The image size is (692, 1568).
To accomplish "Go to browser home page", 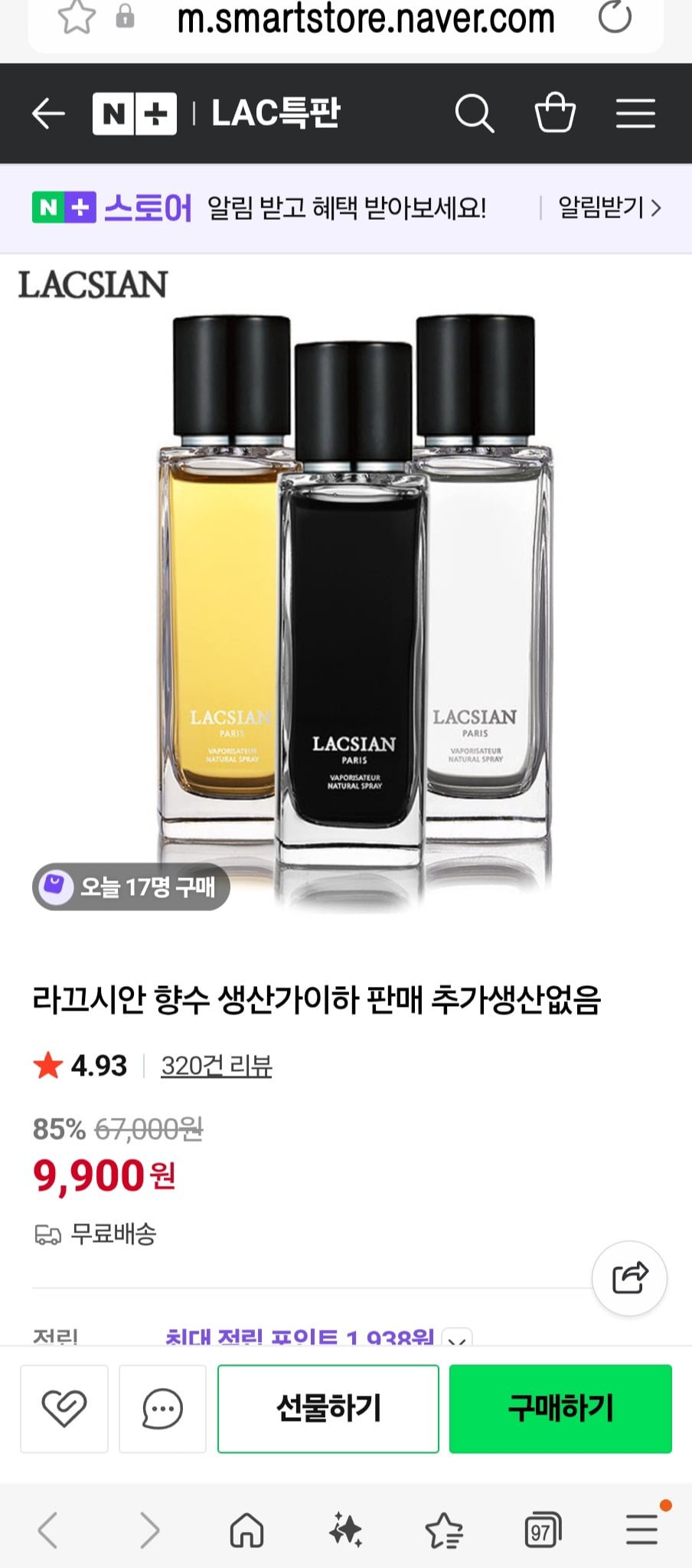I will point(246,1530).
